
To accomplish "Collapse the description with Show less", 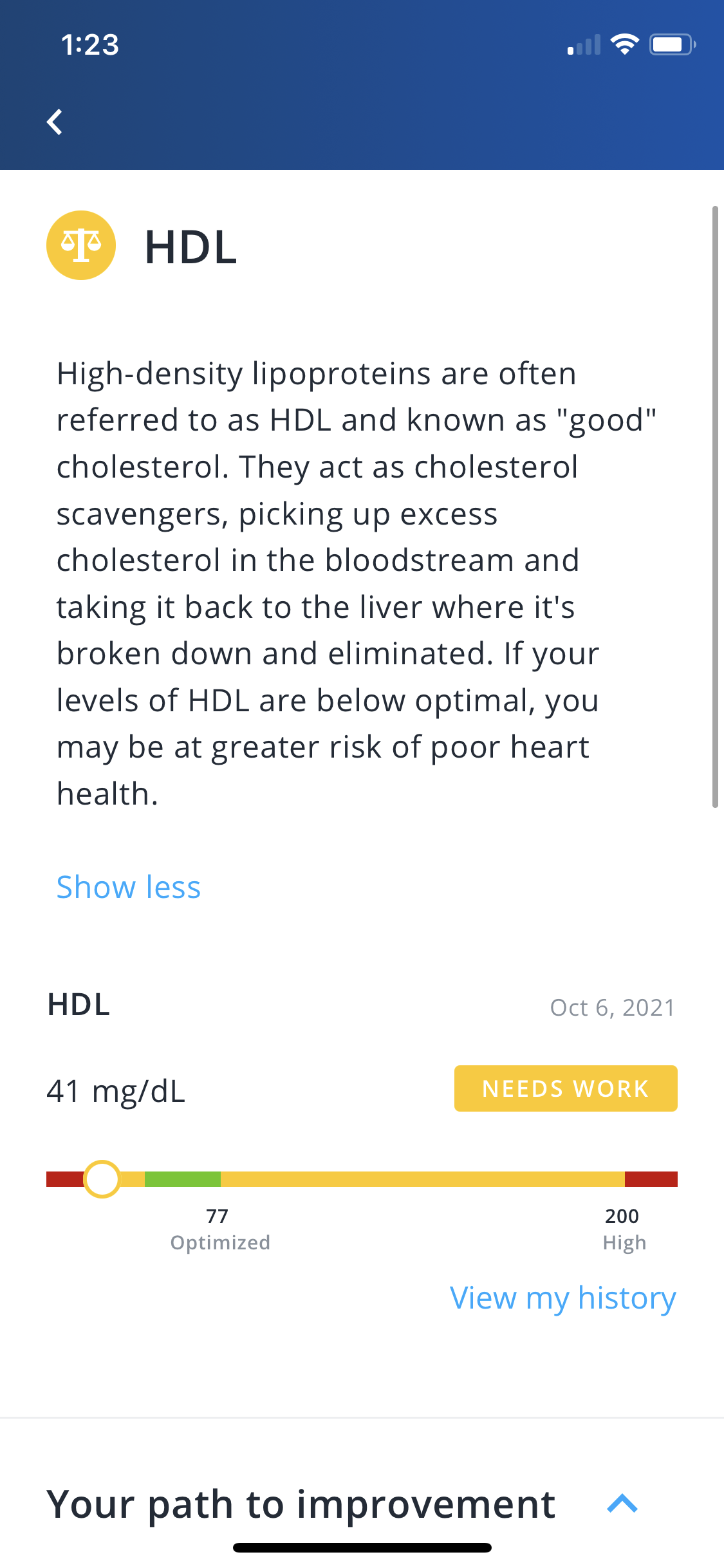I will coord(129,887).
